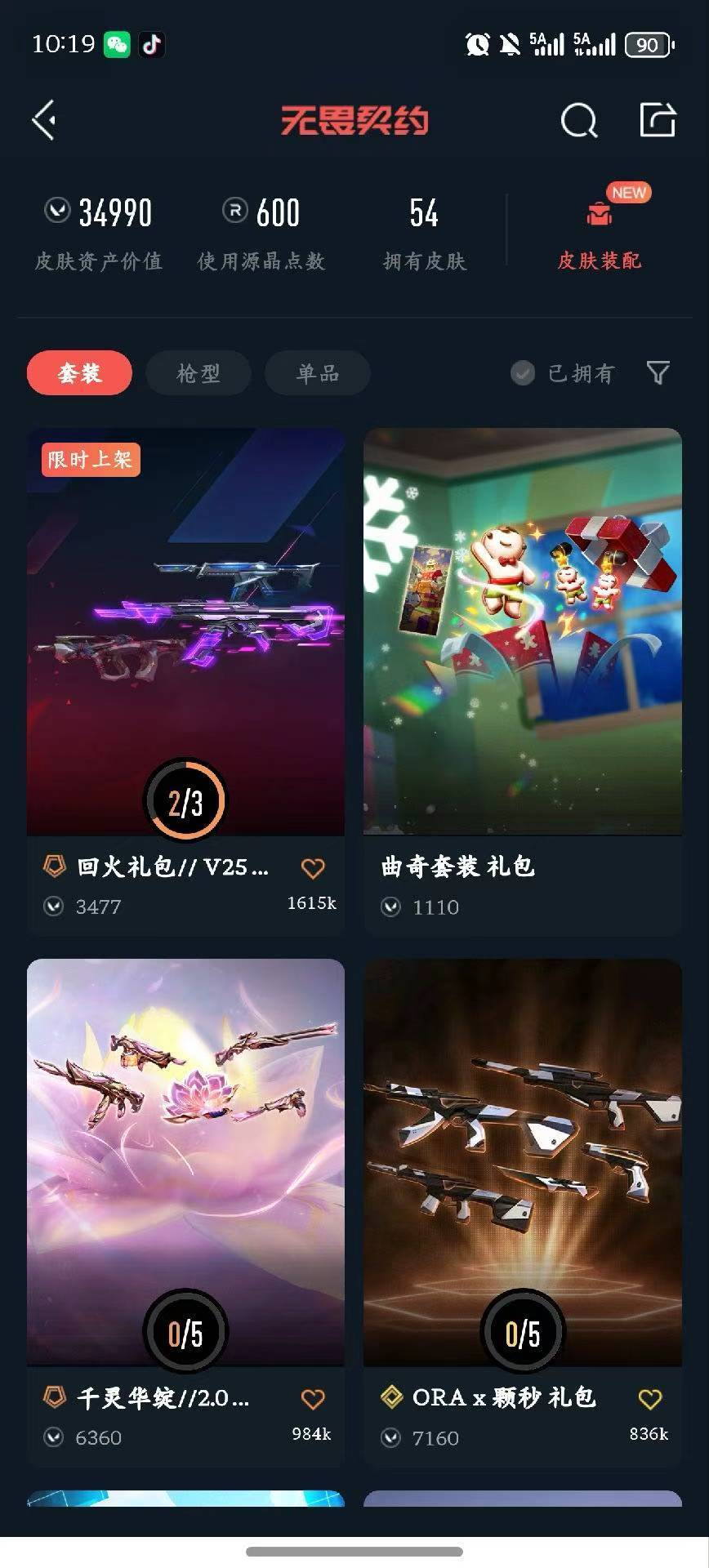Favorite the ORA x 颗秒礼包 bundle
The width and height of the screenshot is (709, 1568).
(x=650, y=1399)
